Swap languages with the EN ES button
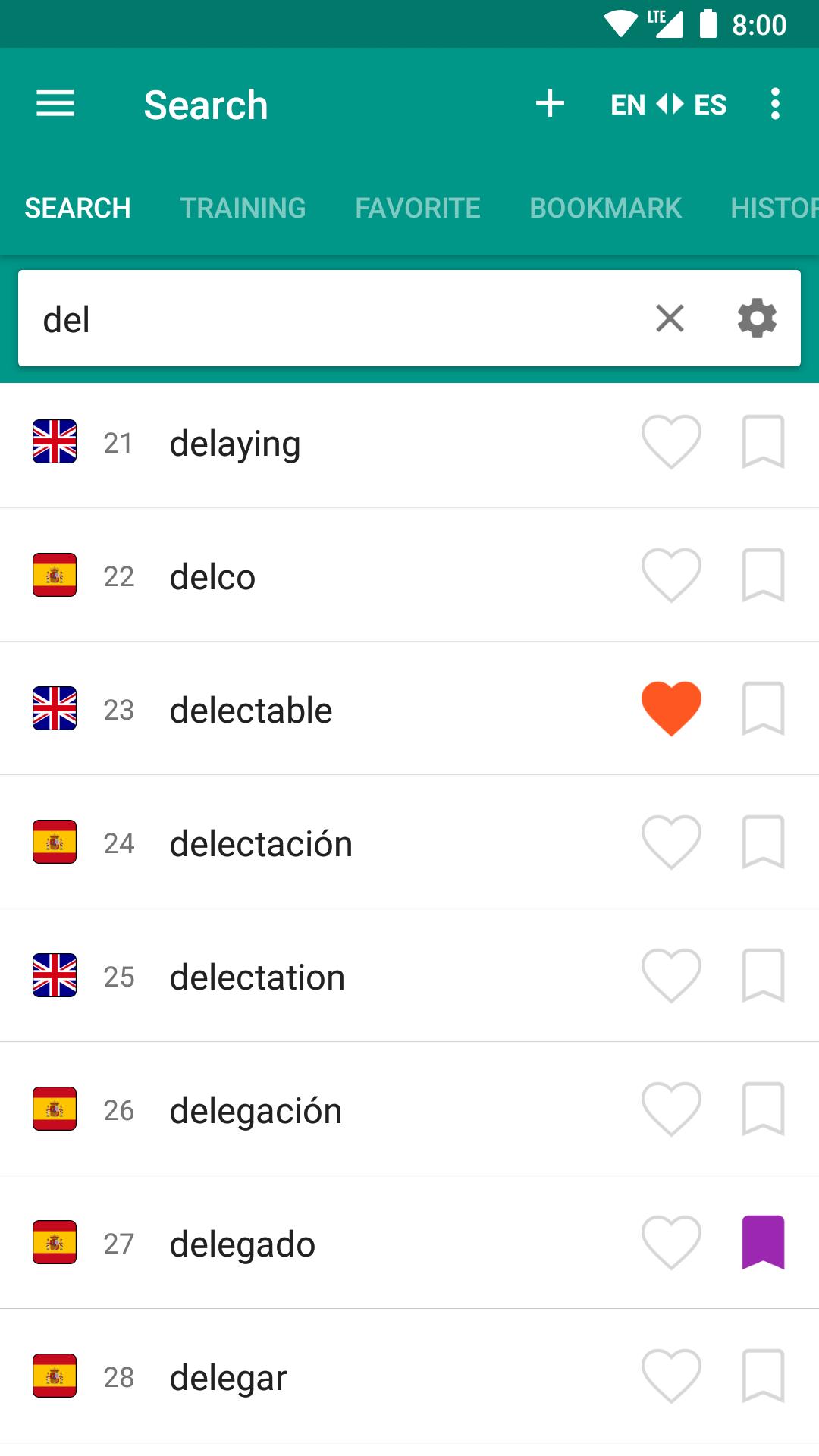The image size is (819, 1456). (x=668, y=105)
